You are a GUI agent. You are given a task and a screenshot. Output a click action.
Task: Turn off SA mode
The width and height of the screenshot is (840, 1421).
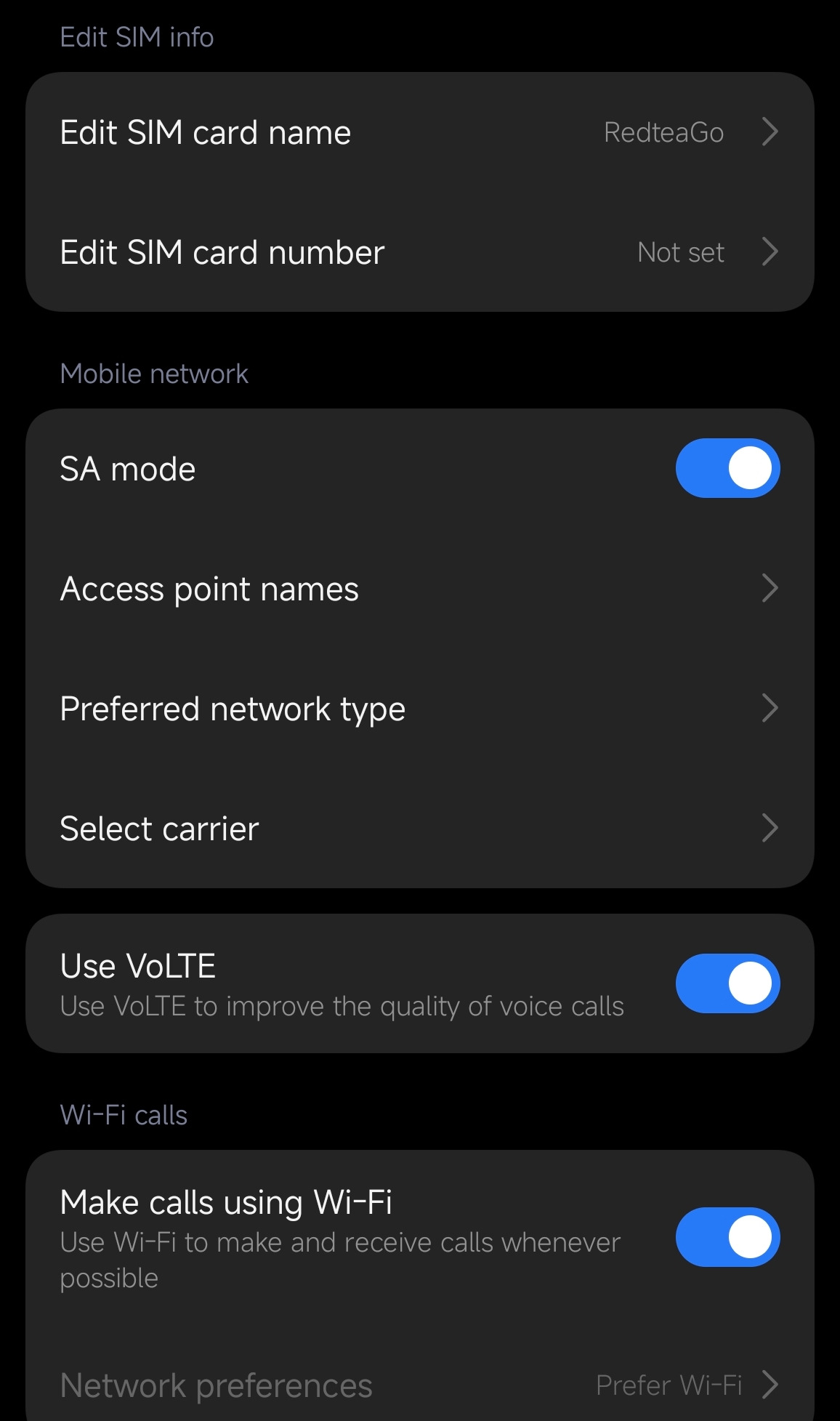point(727,468)
